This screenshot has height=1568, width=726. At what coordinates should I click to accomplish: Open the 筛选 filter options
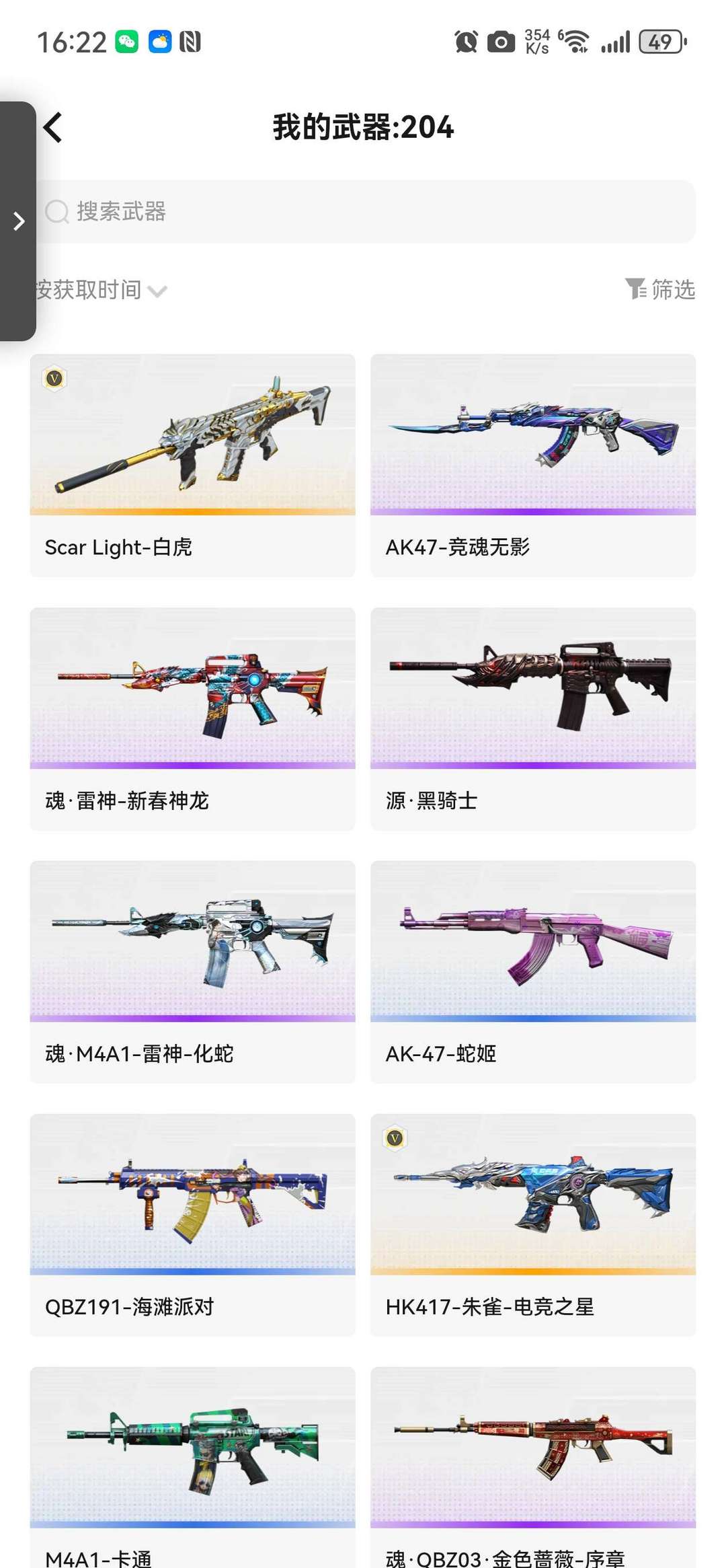(x=660, y=289)
